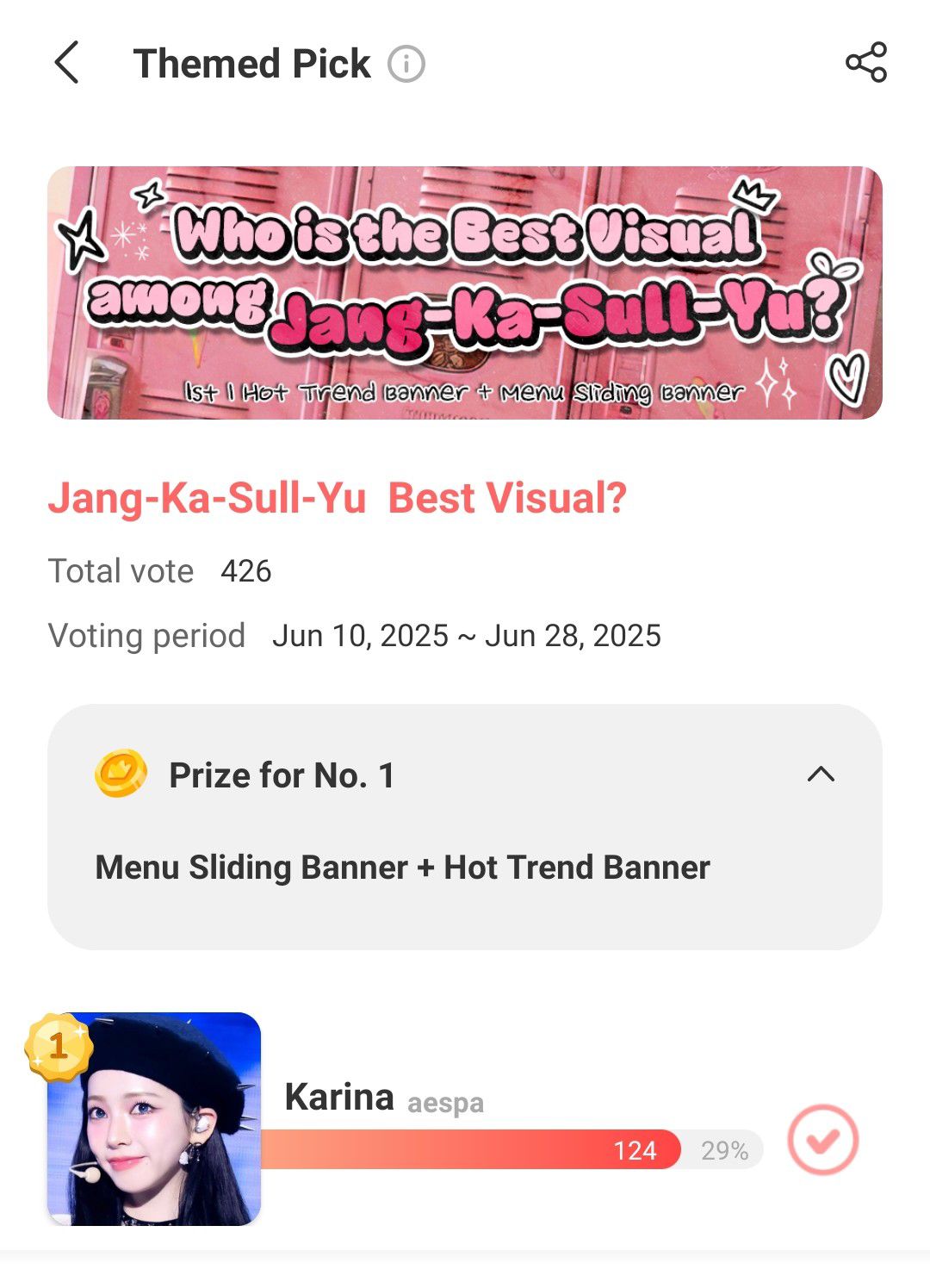Image resolution: width=930 pixels, height=1288 pixels.
Task: Vote for Karina with the check button
Action: [822, 1140]
